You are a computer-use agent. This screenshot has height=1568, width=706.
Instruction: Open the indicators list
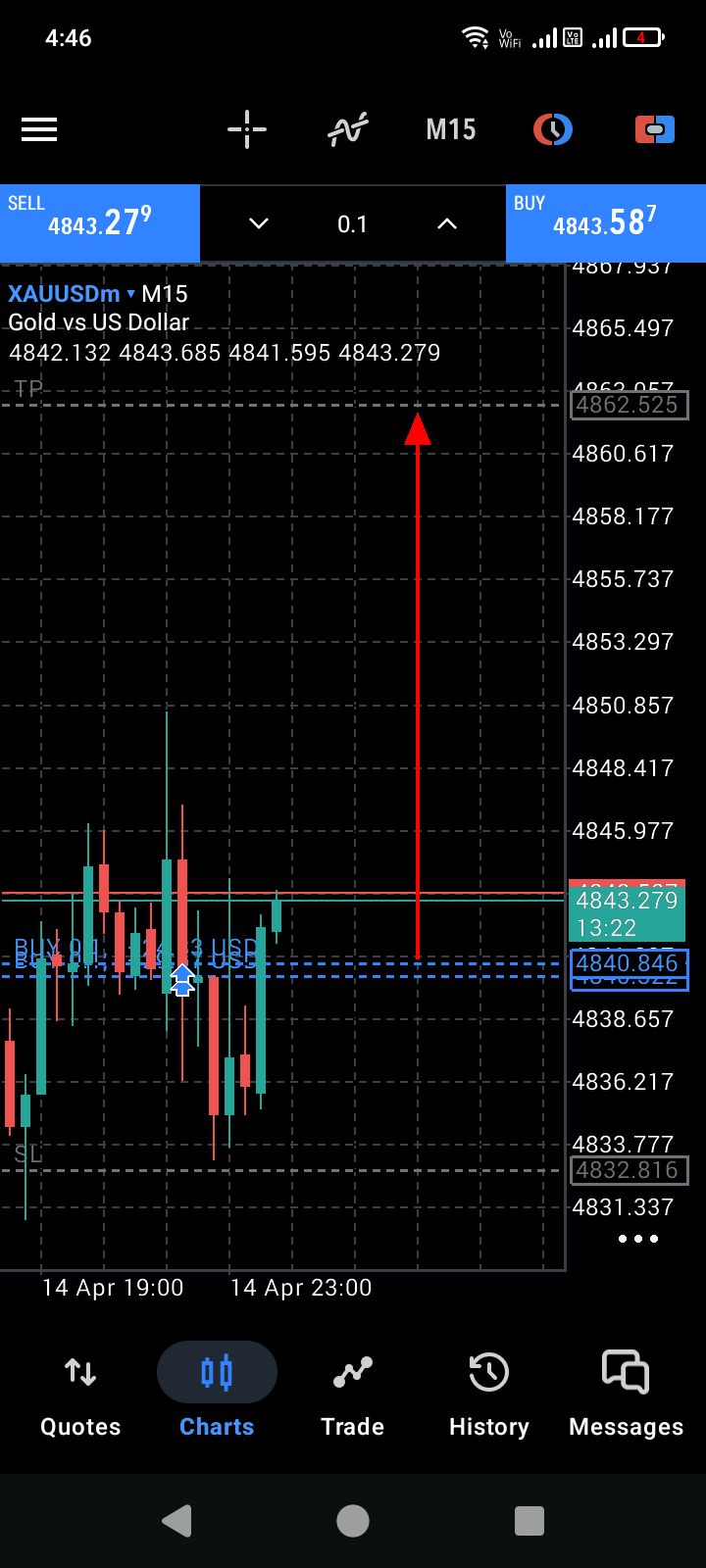coord(348,129)
